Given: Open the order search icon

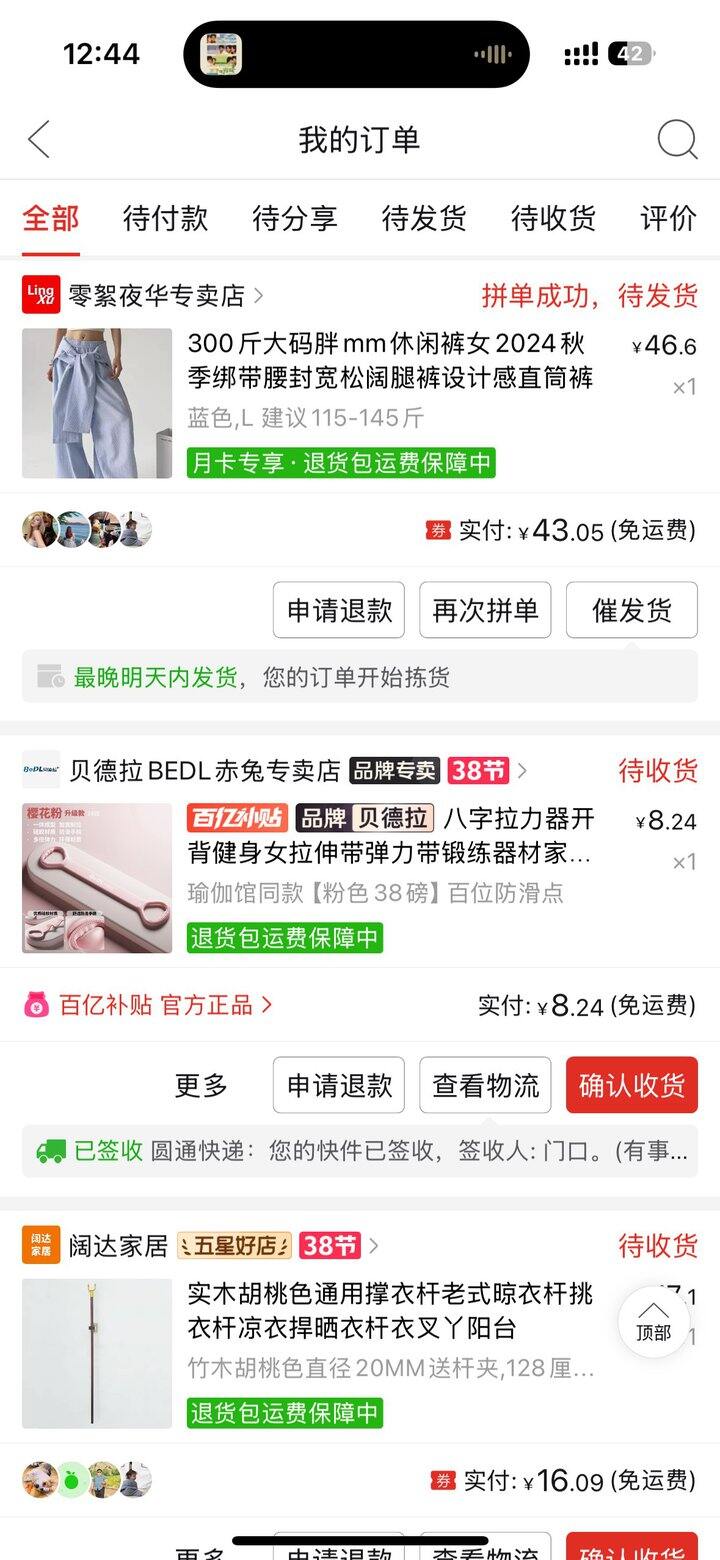Looking at the screenshot, I should [677, 140].
